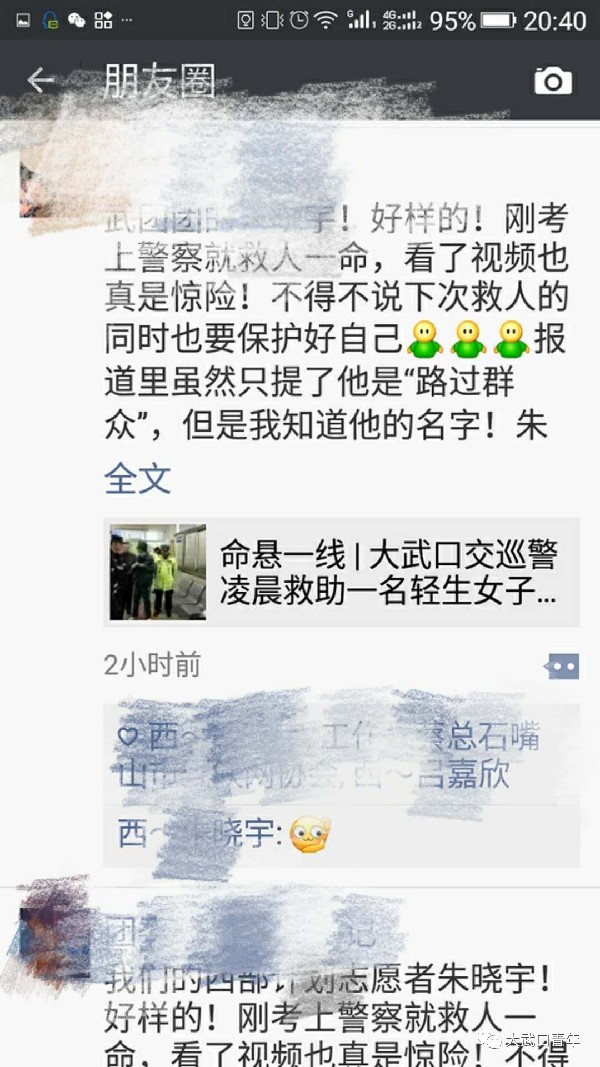600x1067 pixels.
Task: Open the shared article 命悬一线 大武口交巡警
Action: (x=341, y=572)
